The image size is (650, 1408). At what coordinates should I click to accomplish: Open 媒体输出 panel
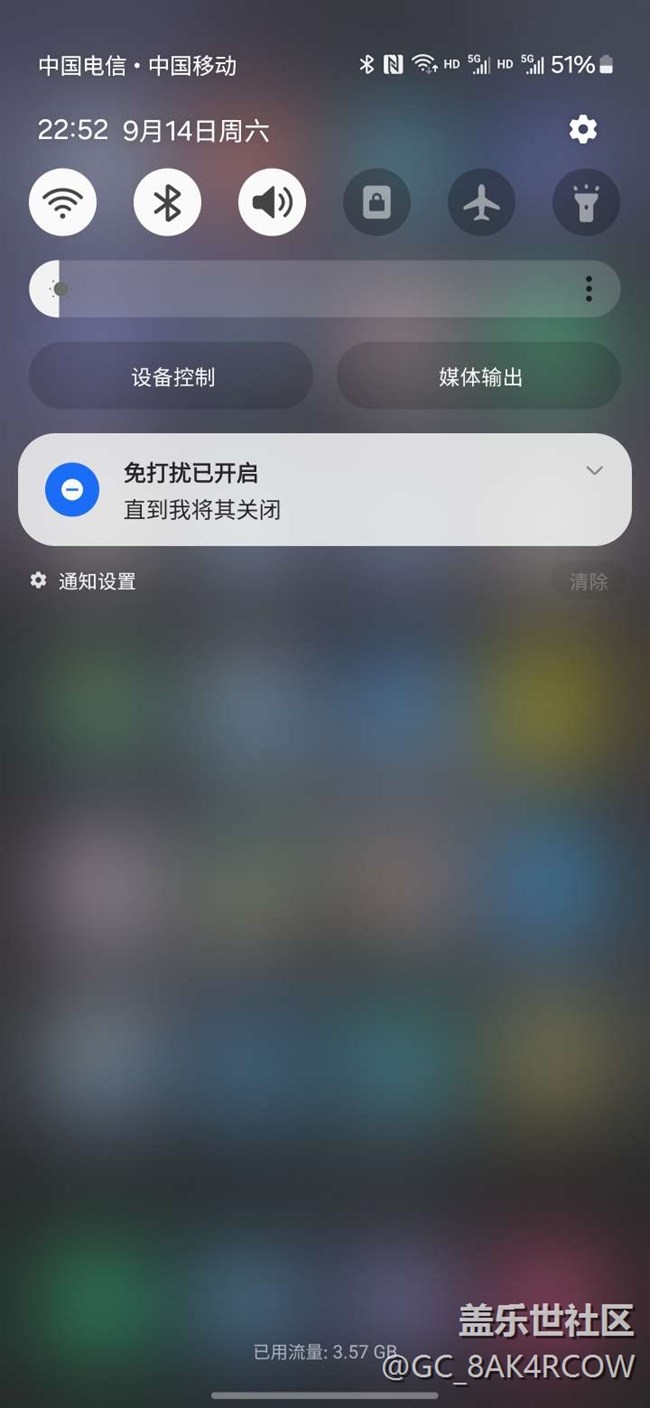[x=479, y=376]
